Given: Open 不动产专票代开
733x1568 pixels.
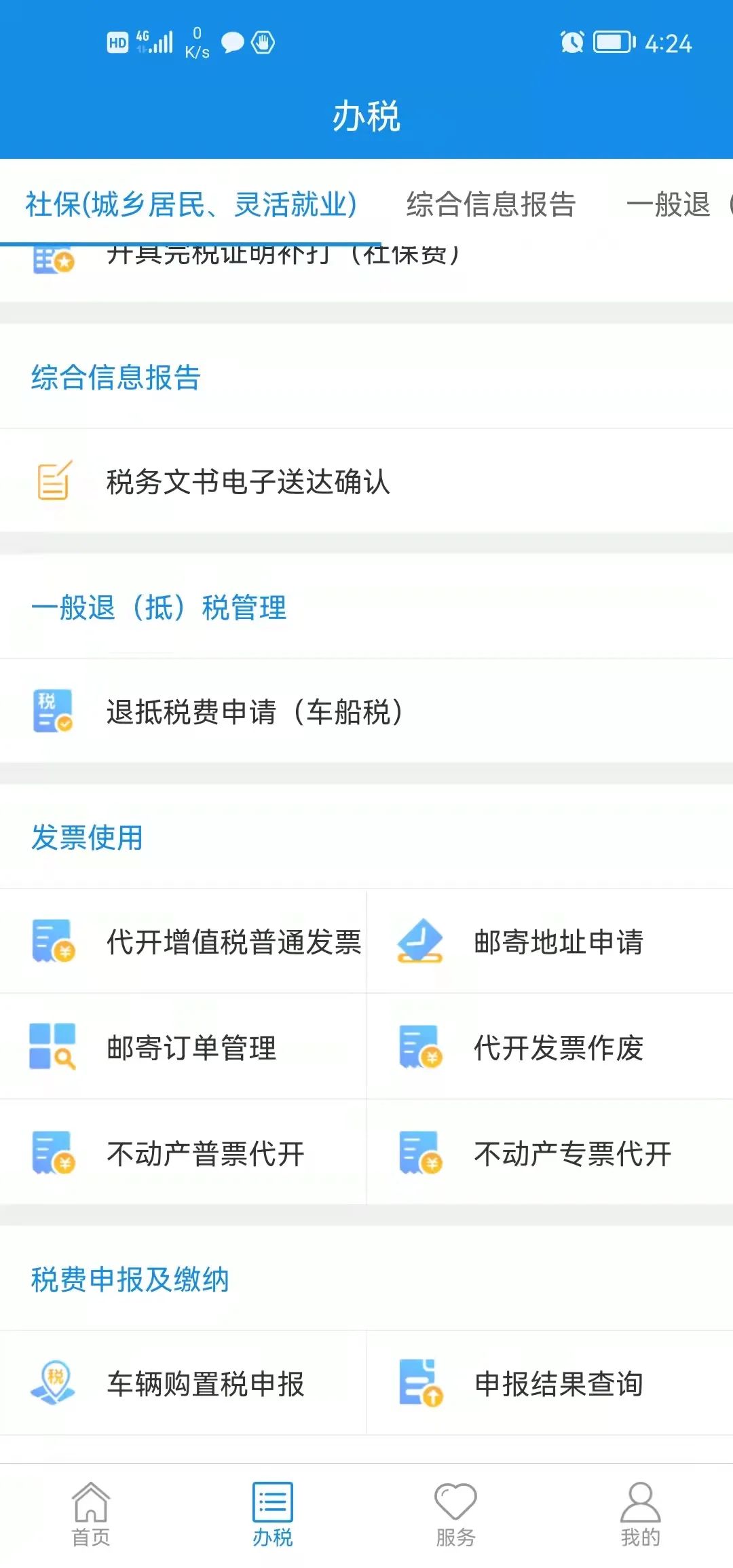Looking at the screenshot, I should 550,1153.
